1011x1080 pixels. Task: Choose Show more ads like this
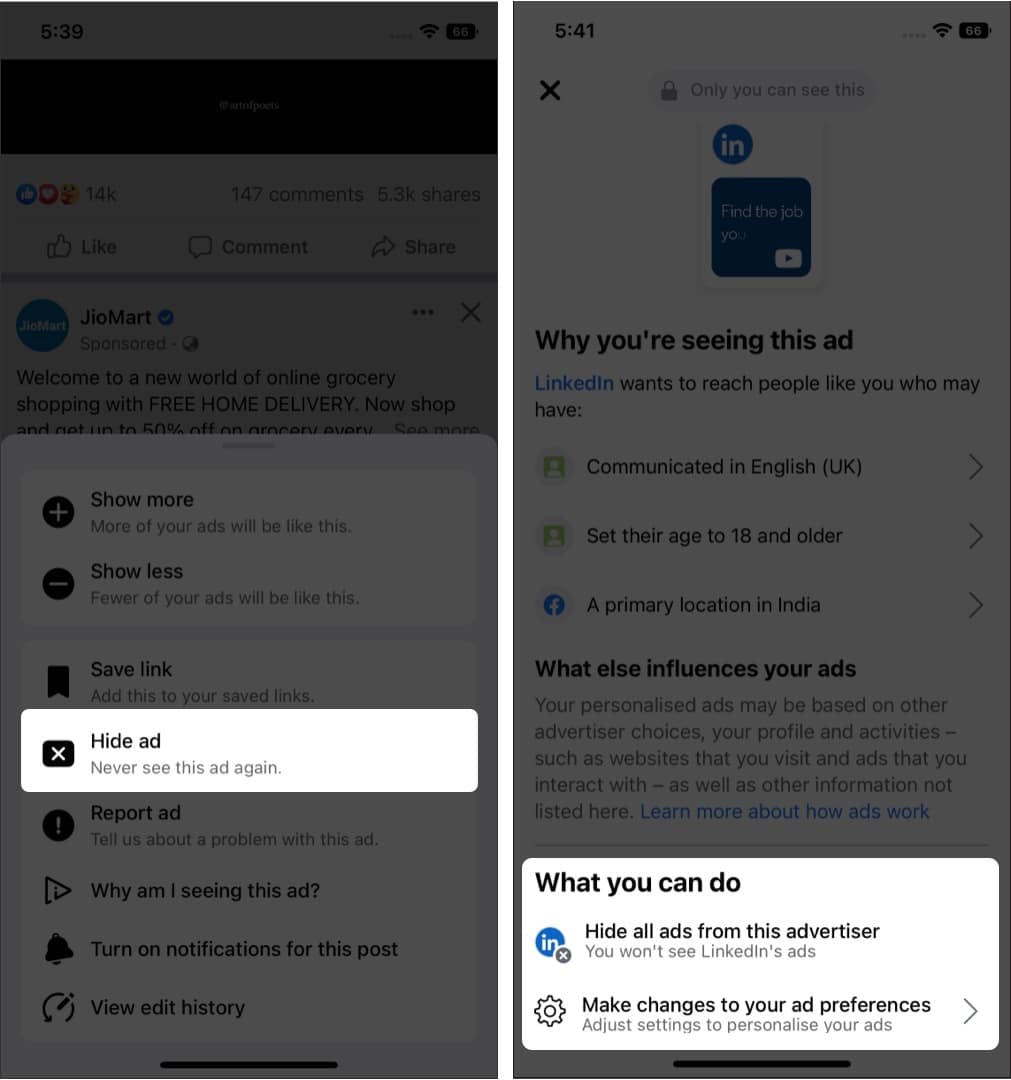(248, 511)
